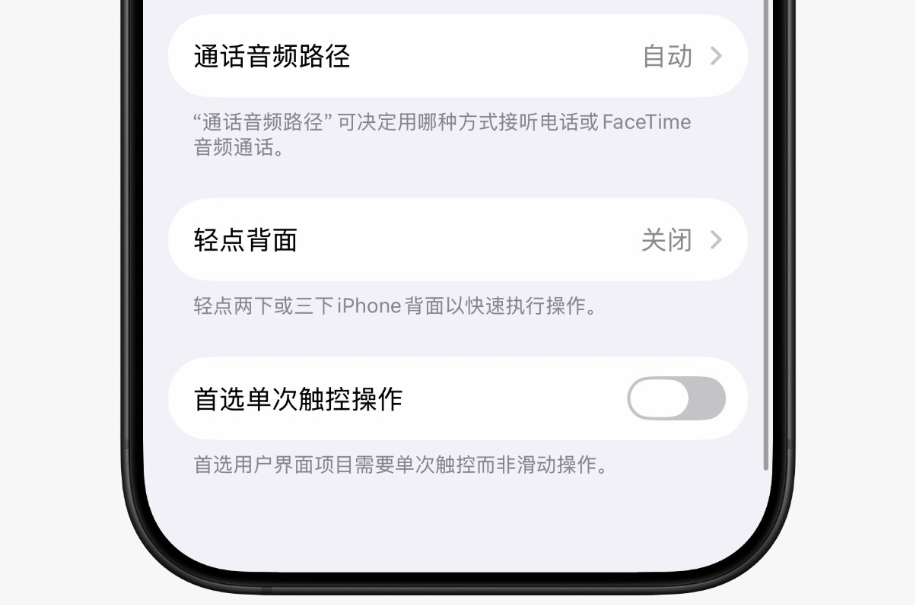Open the 通话音频路径 setting

(x=457, y=56)
